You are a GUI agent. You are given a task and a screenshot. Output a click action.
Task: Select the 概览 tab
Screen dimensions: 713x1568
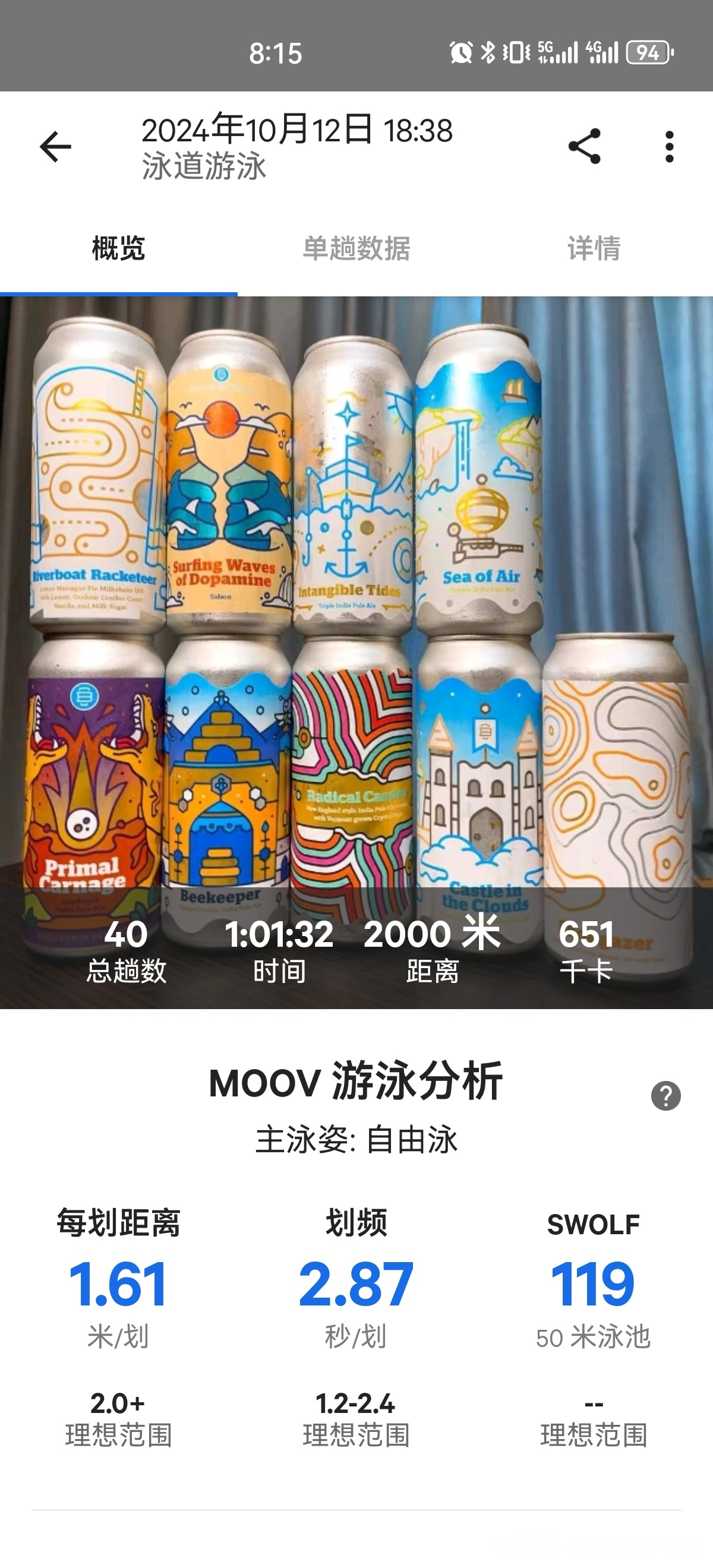119,248
